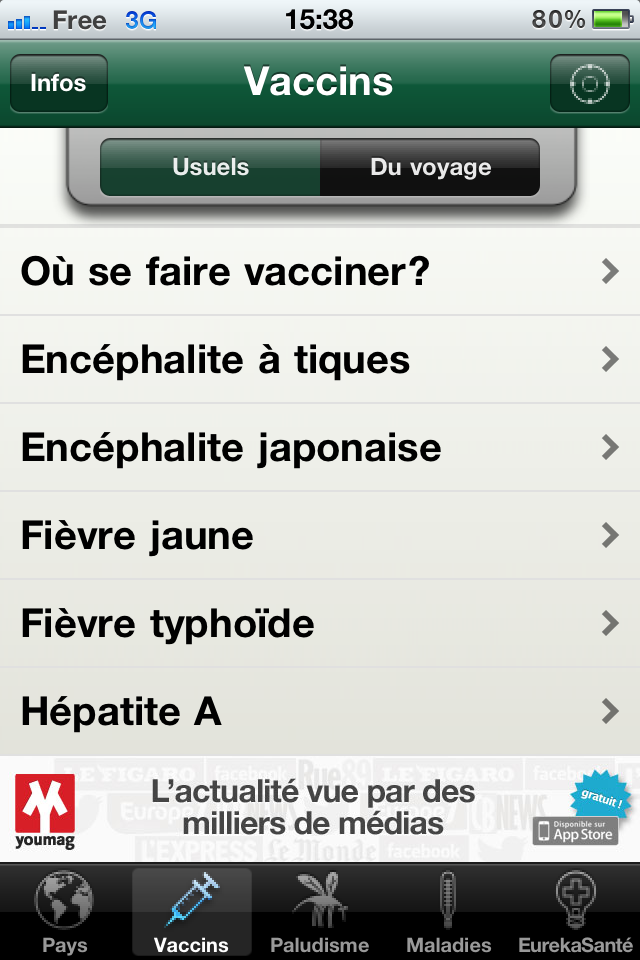Tap the youmag App Store ad banner
The width and height of the screenshot is (640, 960).
tap(320, 808)
